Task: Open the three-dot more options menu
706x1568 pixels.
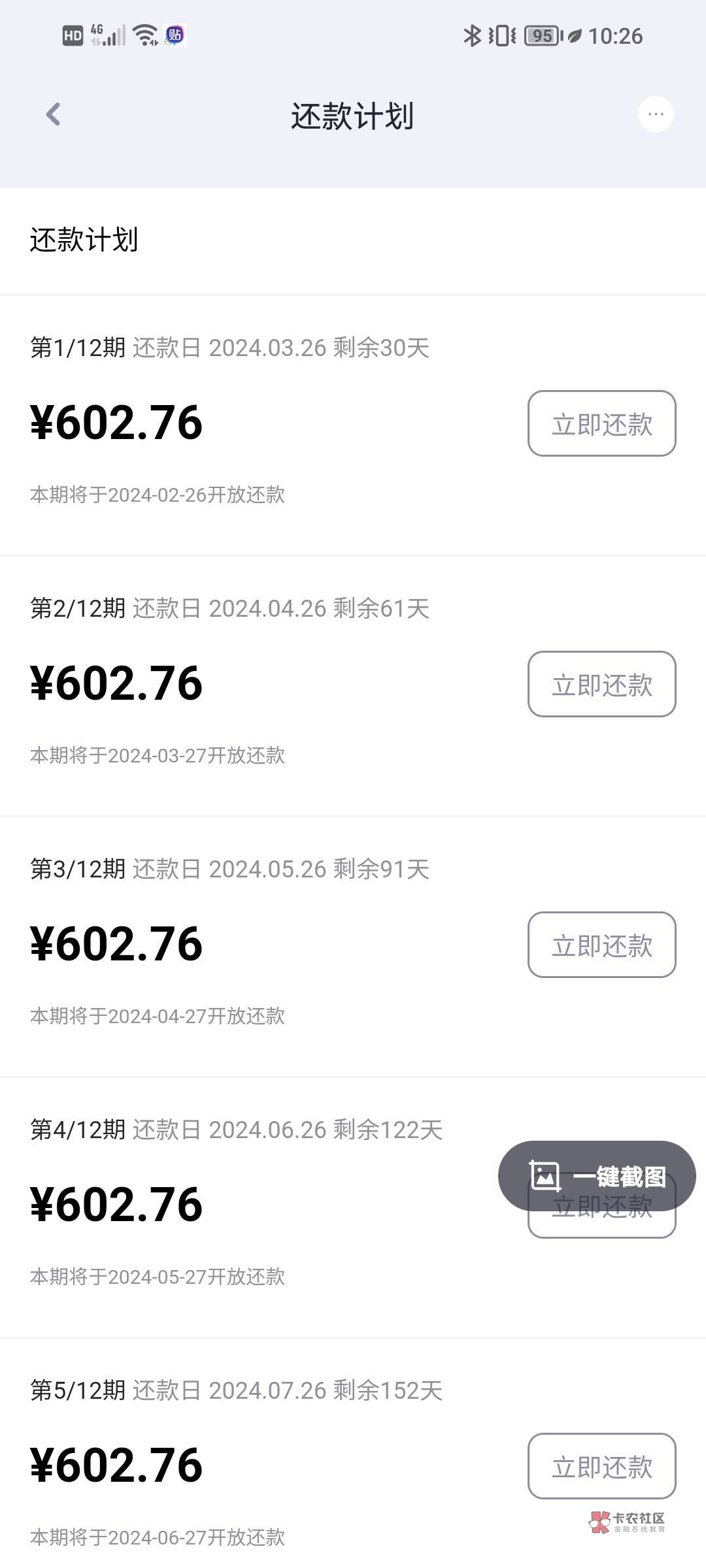Action: point(656,115)
